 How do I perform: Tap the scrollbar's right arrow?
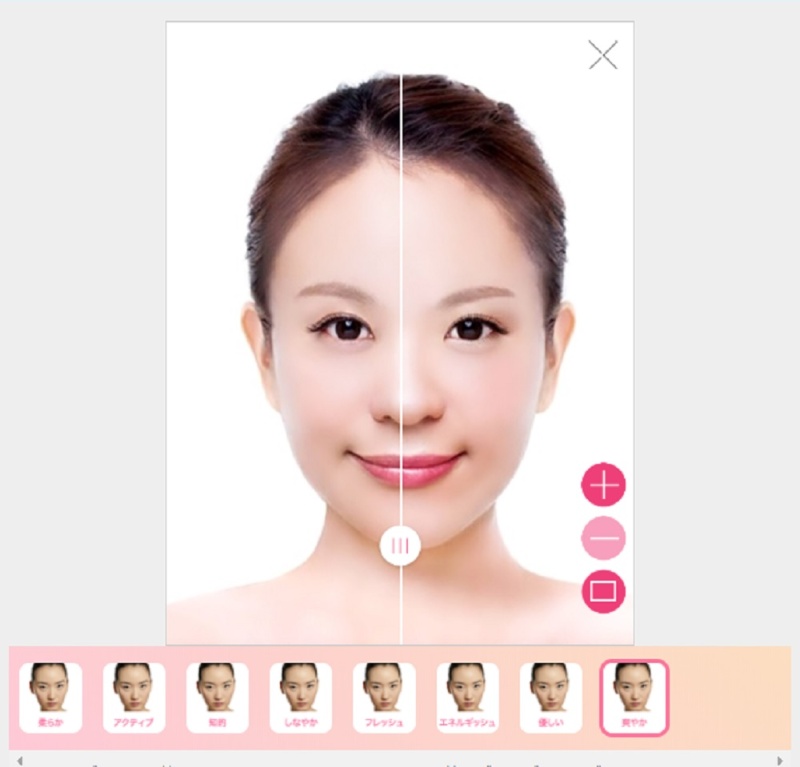click(780, 761)
